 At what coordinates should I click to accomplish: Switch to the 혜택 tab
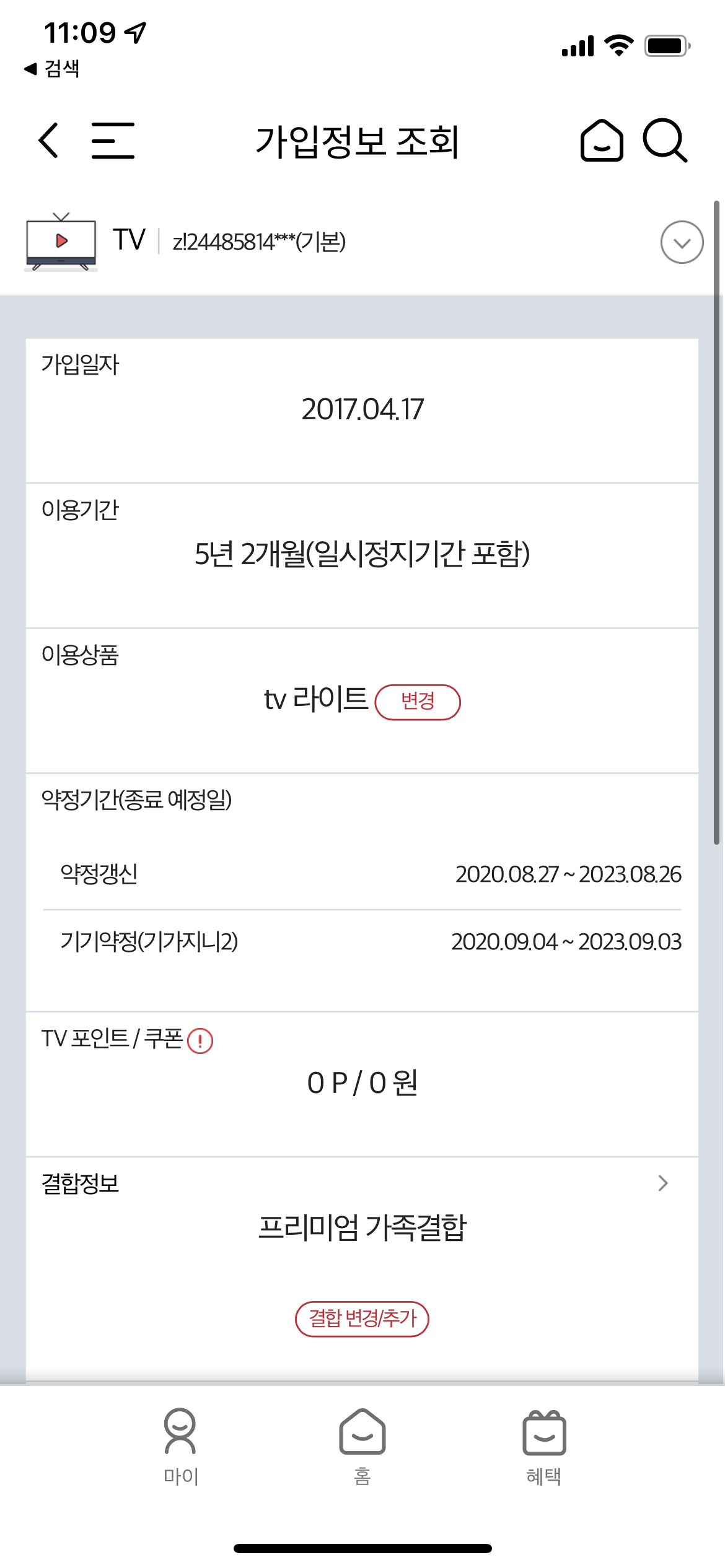click(544, 1446)
